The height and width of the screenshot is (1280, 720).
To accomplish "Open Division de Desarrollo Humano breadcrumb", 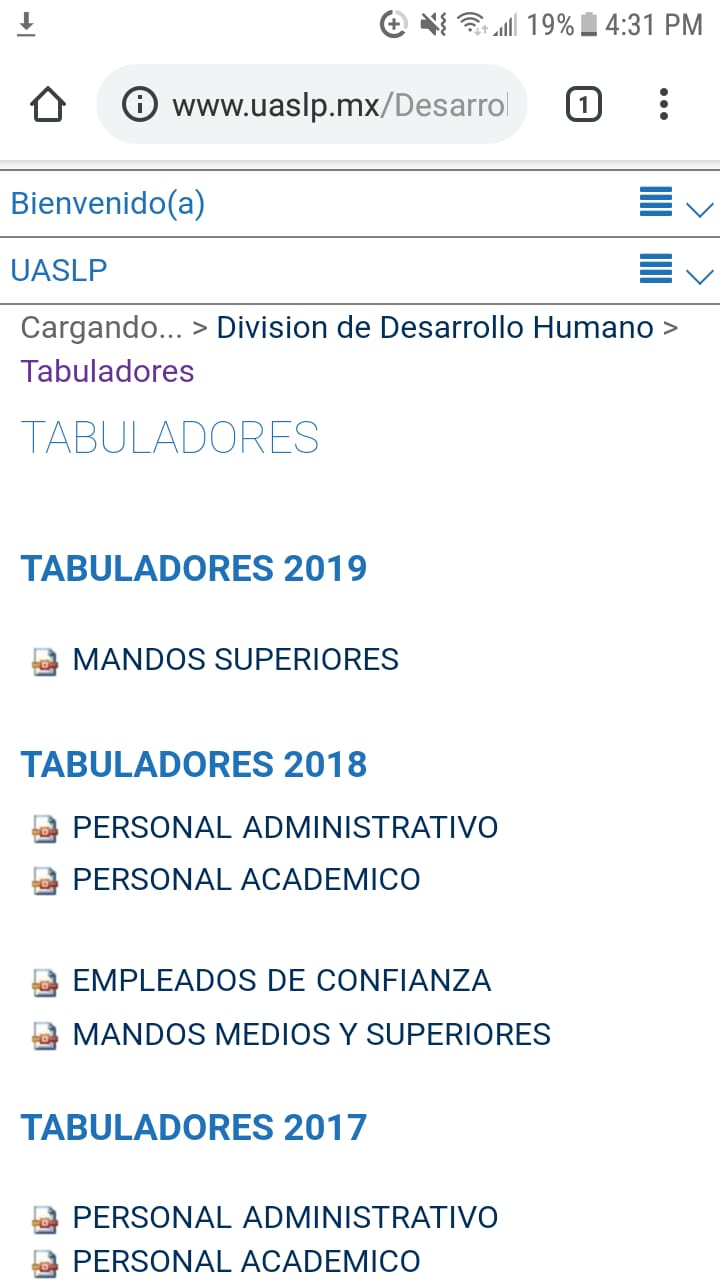I will point(435,327).
